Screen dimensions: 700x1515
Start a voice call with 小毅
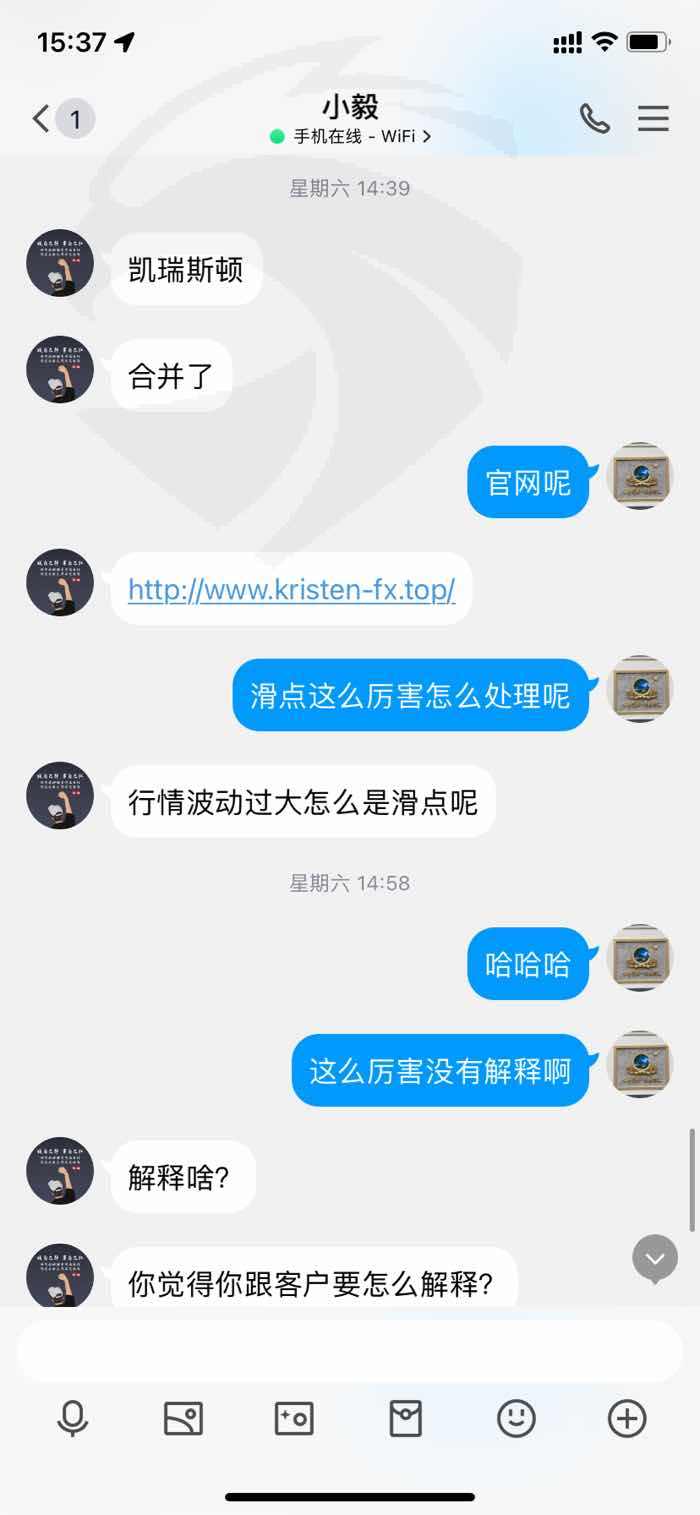[595, 119]
